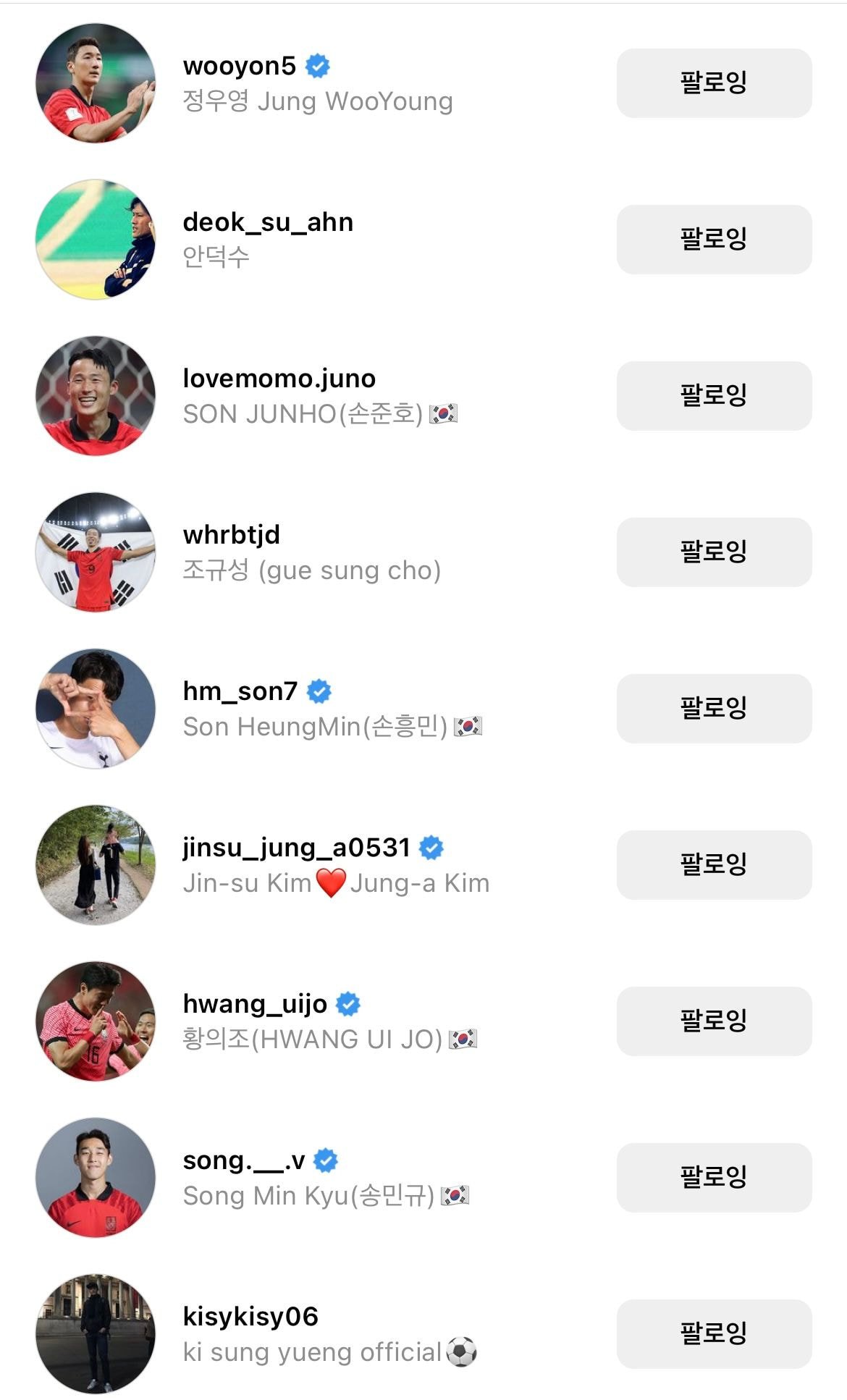Go to hm_son7's profile
The height and width of the screenshot is (1400, 847).
(x=240, y=692)
